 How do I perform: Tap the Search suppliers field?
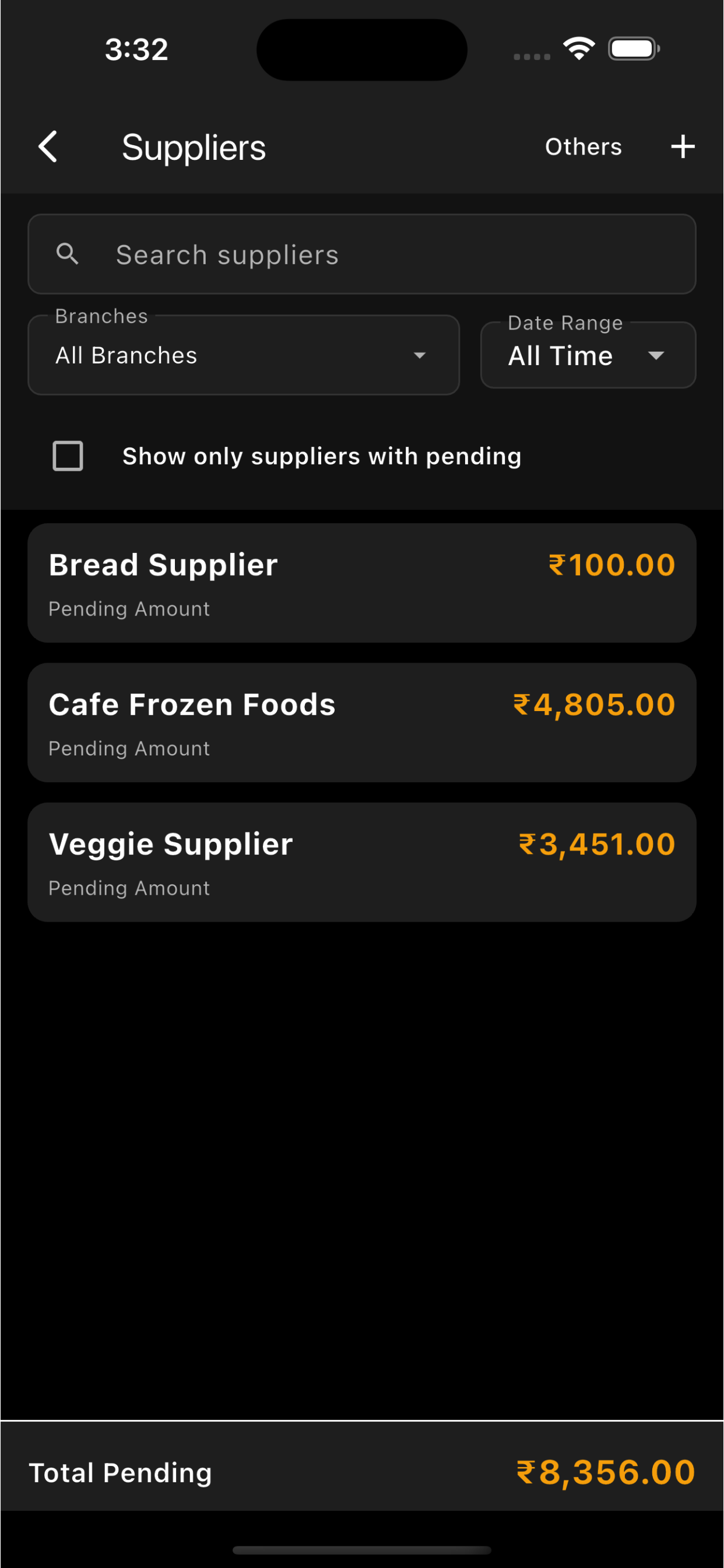(362, 254)
